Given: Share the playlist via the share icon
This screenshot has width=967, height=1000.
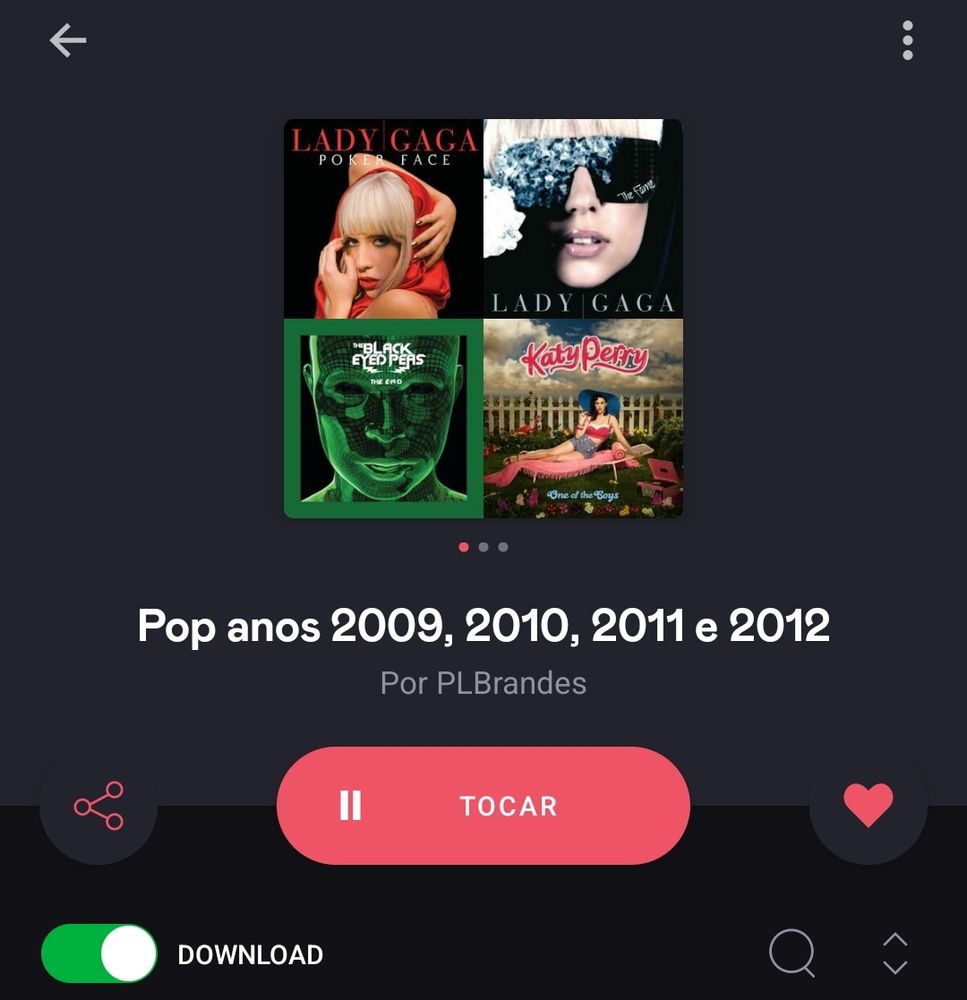Looking at the screenshot, I should pos(98,805).
